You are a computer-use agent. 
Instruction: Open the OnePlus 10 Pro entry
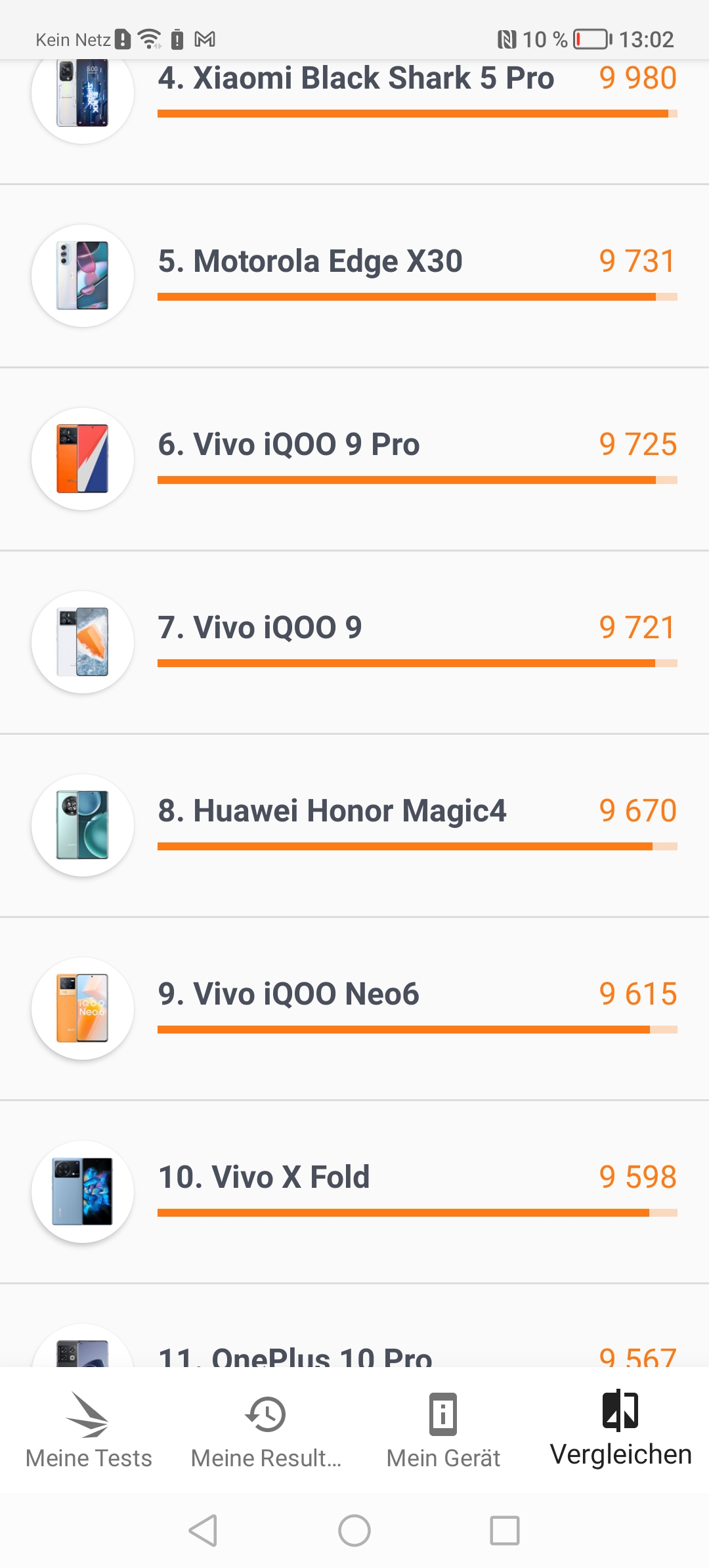pos(354,1353)
